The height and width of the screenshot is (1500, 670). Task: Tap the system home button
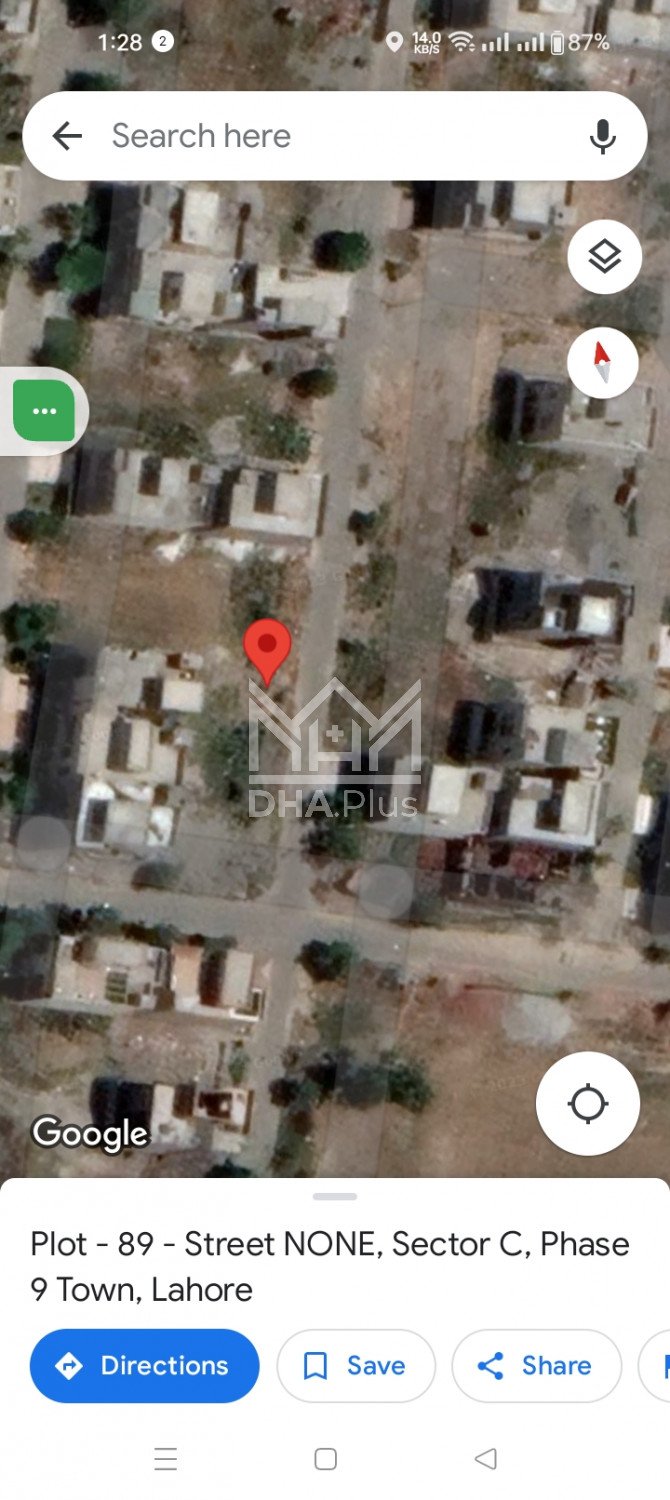coord(325,1459)
